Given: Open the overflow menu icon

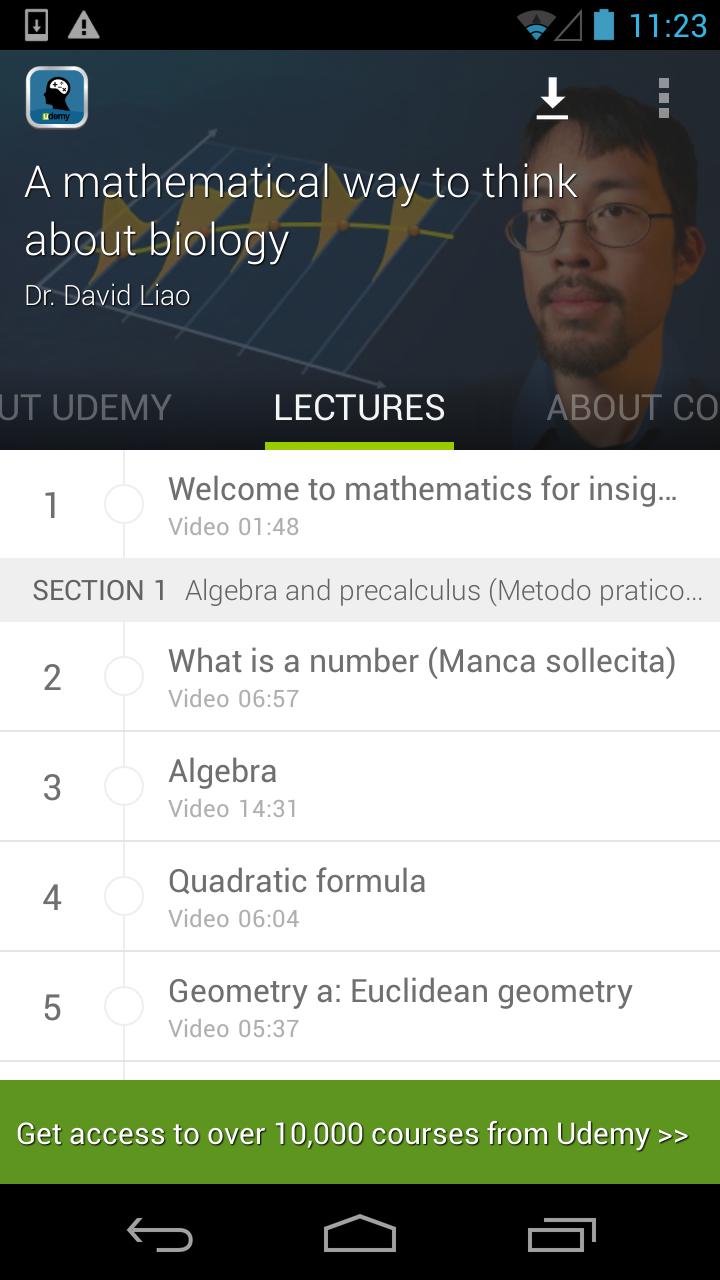Looking at the screenshot, I should tap(664, 98).
